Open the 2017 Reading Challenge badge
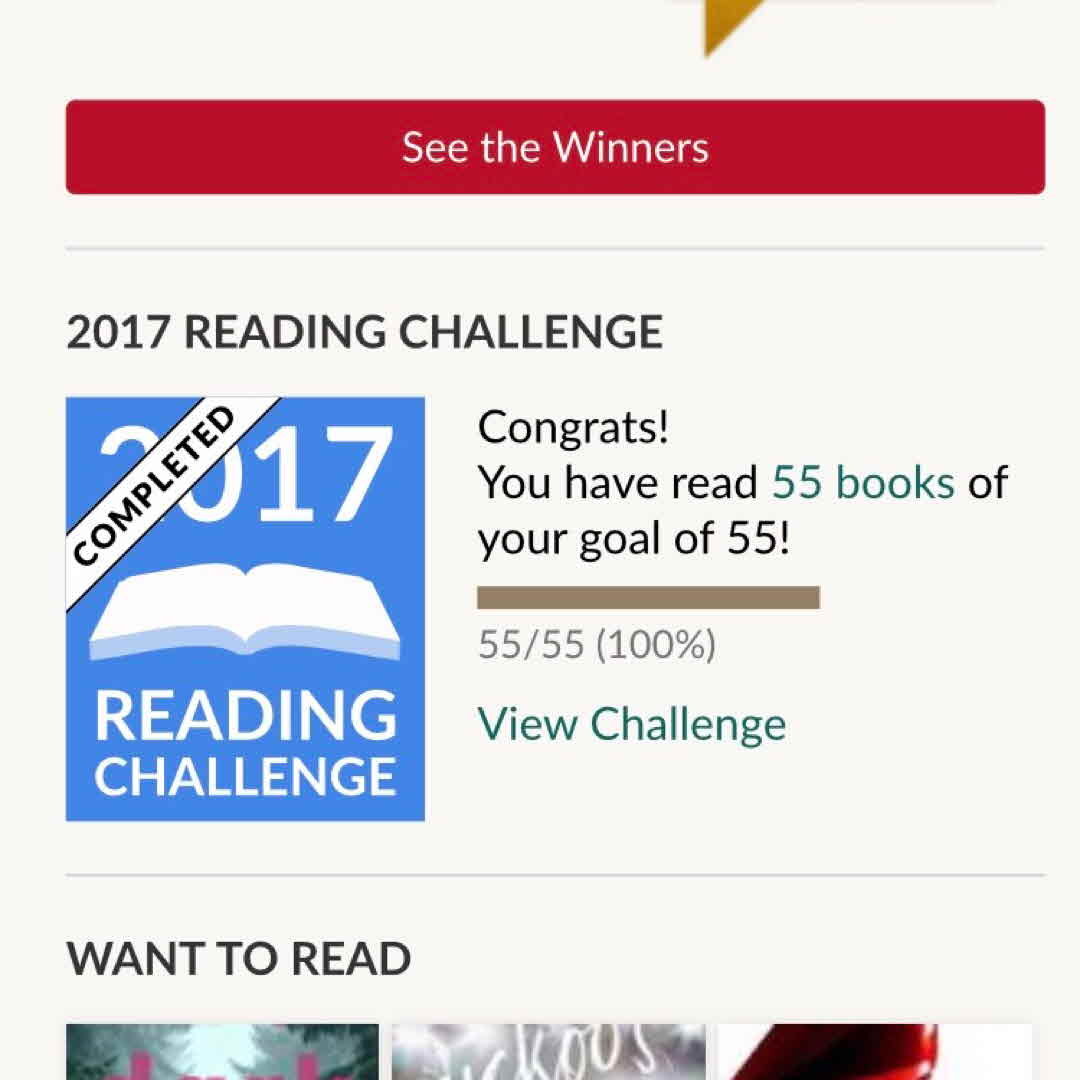 click(245, 609)
